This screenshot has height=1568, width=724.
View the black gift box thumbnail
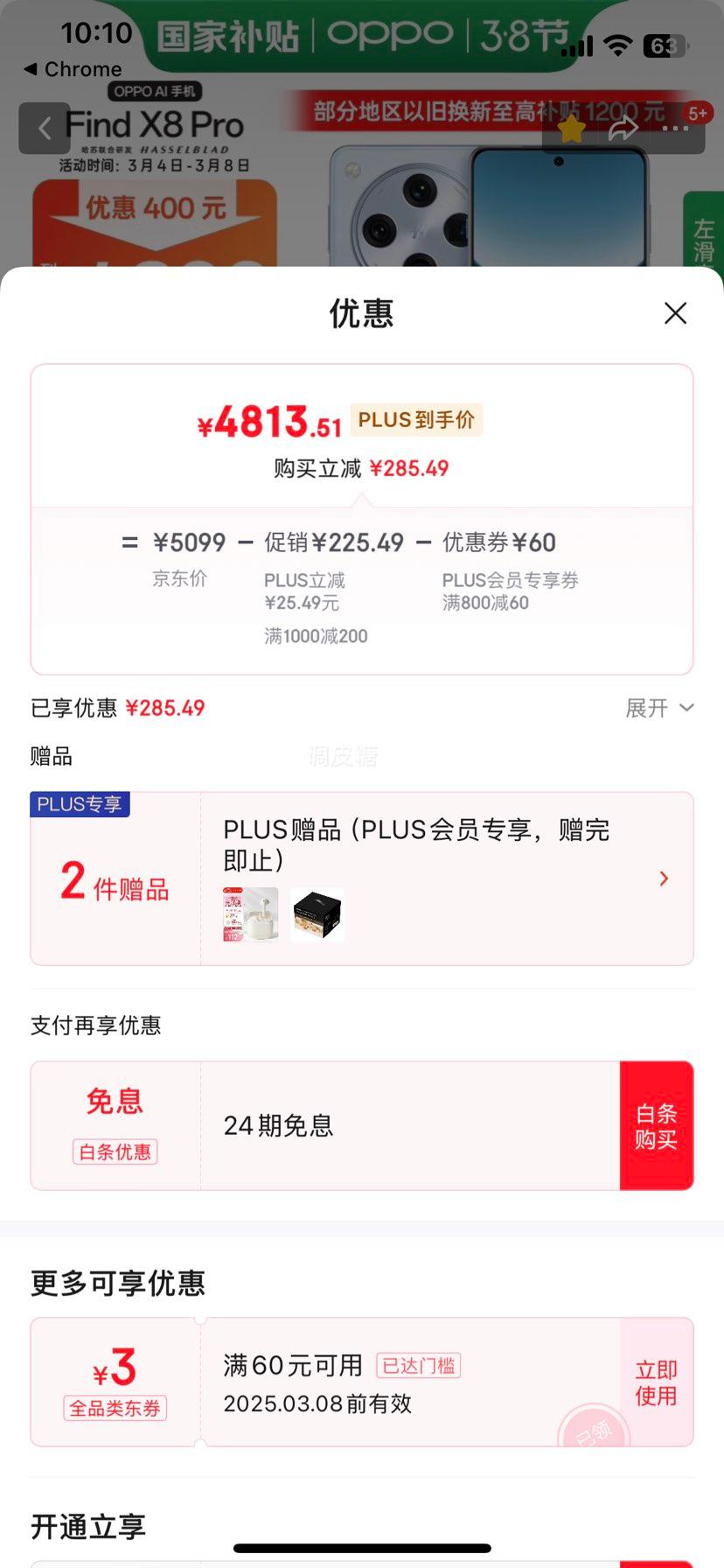pos(317,914)
